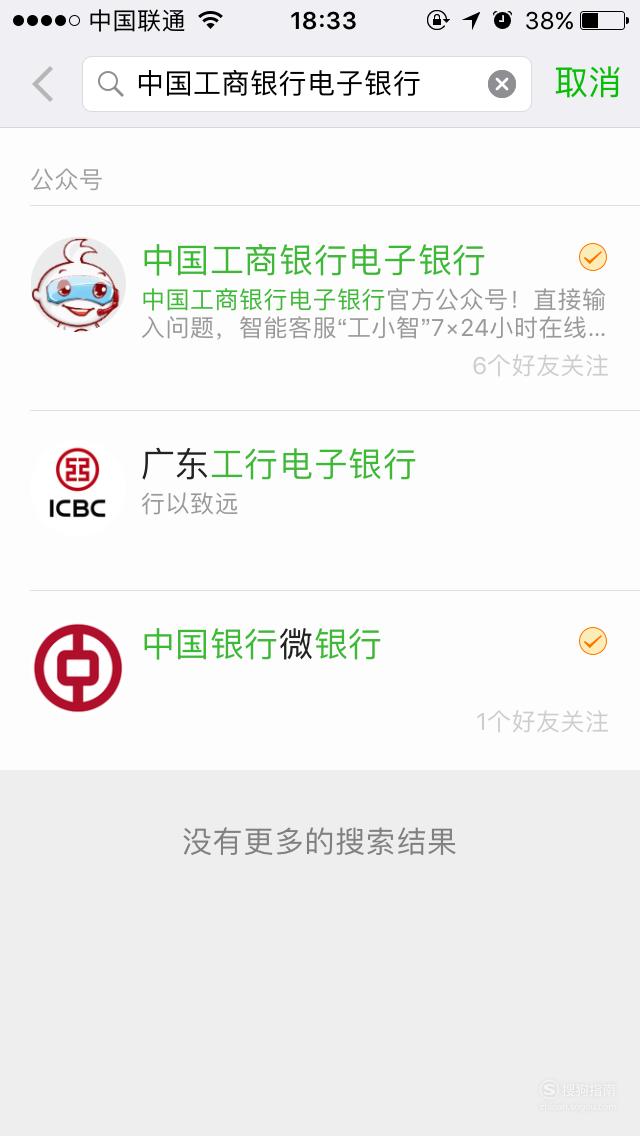640x1136 pixels.
Task: Clear the search text
Action: tap(502, 84)
